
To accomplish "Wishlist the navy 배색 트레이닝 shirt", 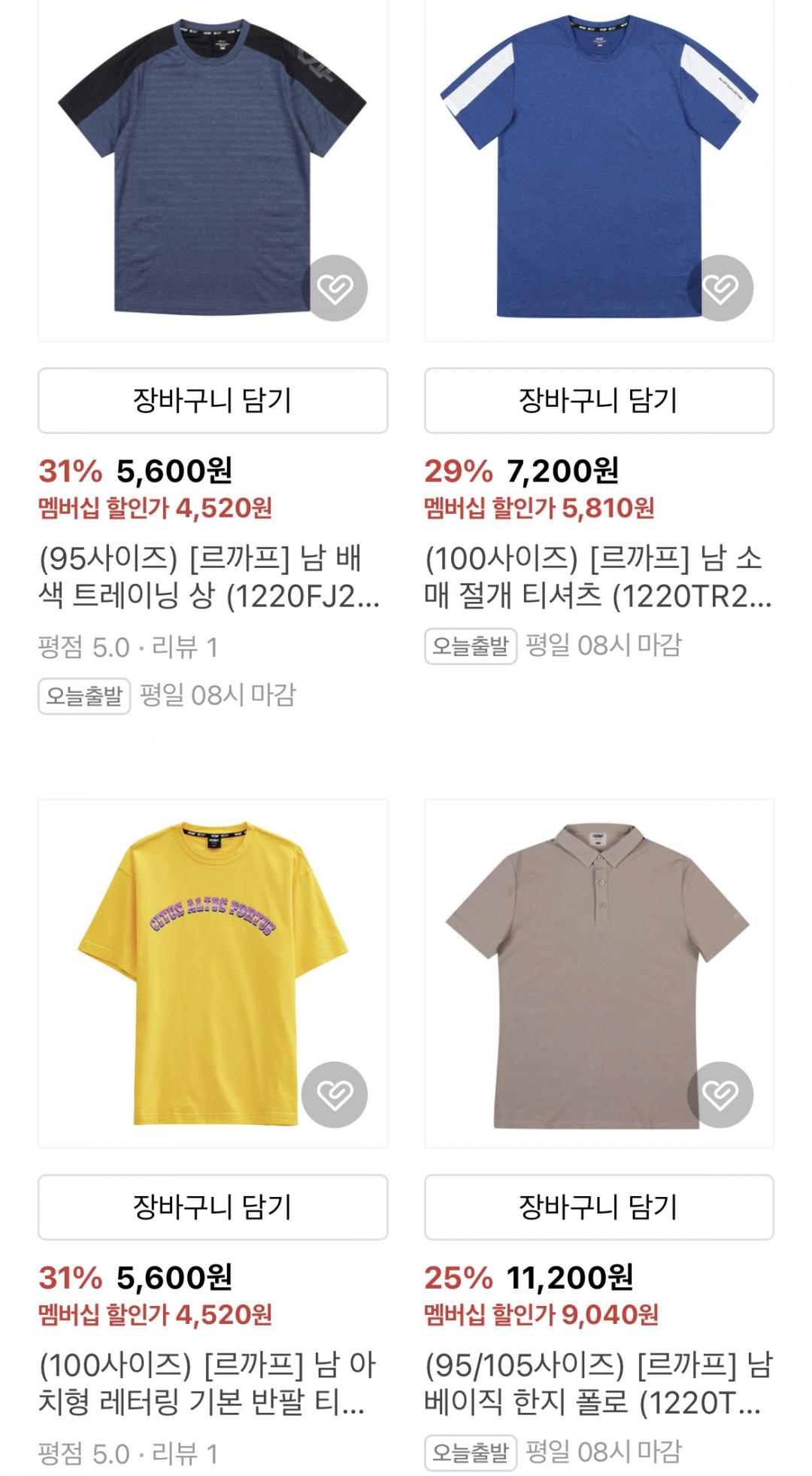I will (335, 288).
